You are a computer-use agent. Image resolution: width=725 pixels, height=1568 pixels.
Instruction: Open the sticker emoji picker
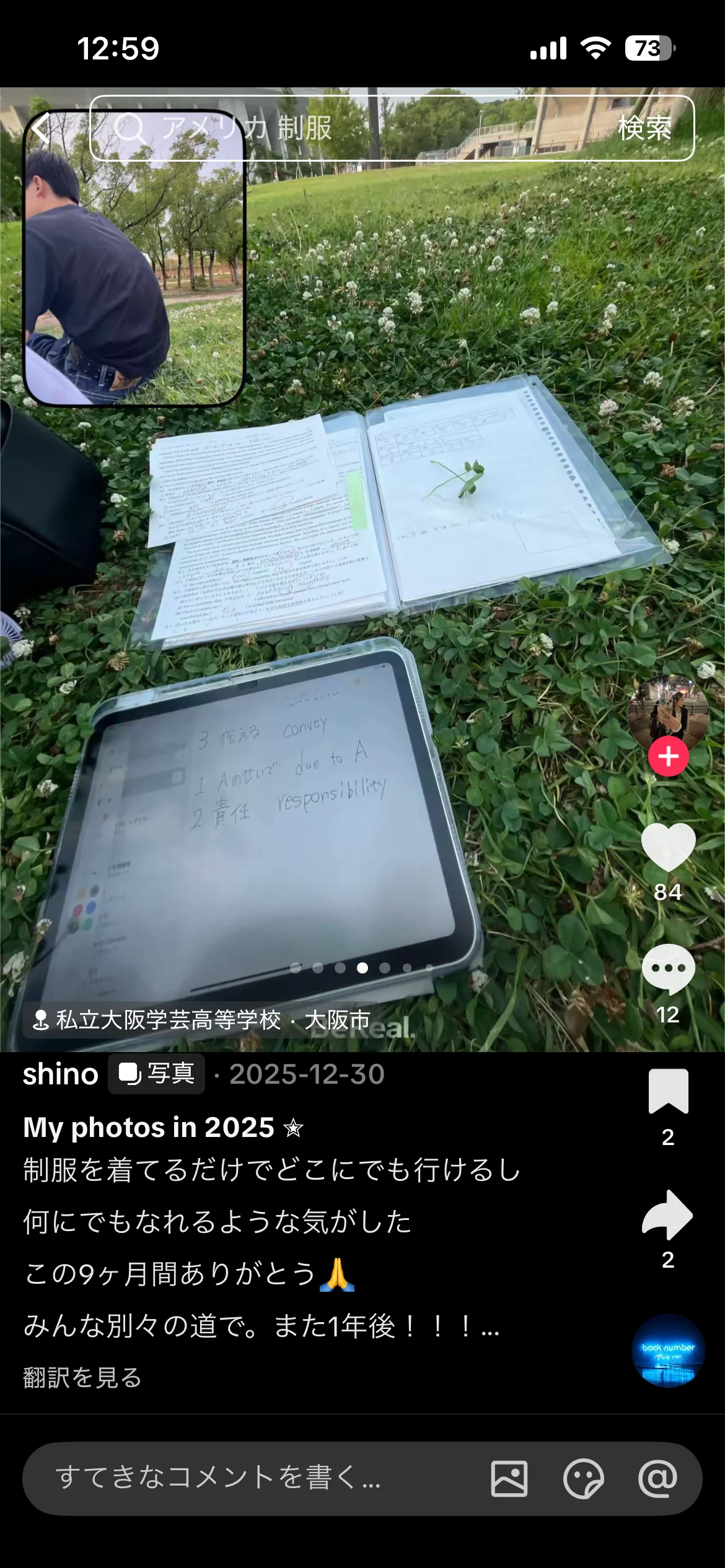(x=583, y=1478)
